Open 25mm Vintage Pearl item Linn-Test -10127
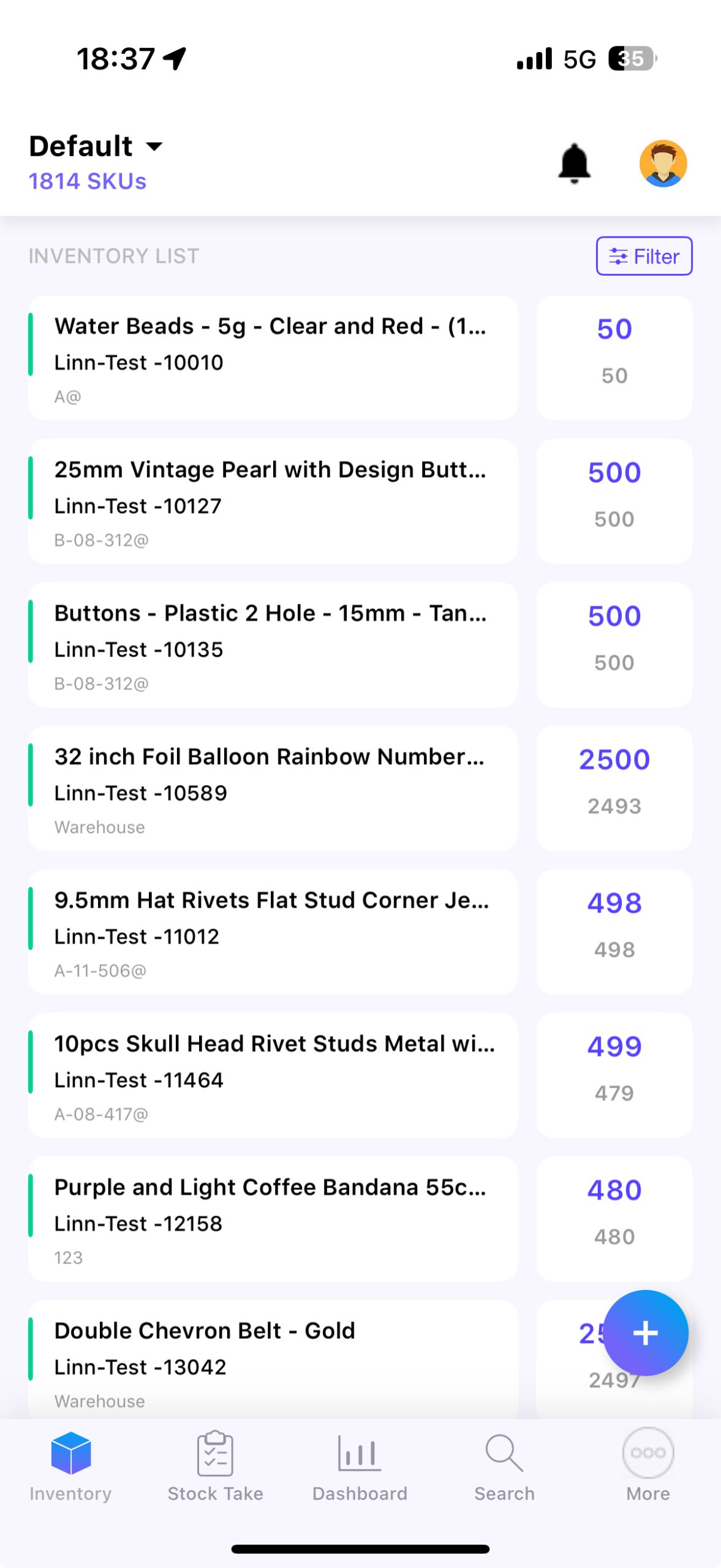 click(273, 502)
